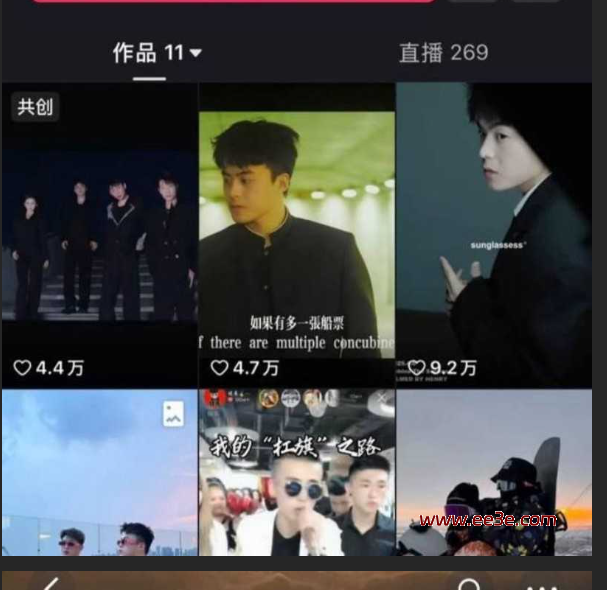Open the sunglassess video with 9.2万 likes
Image resolution: width=607 pixels, height=590 pixels.
tap(494, 235)
